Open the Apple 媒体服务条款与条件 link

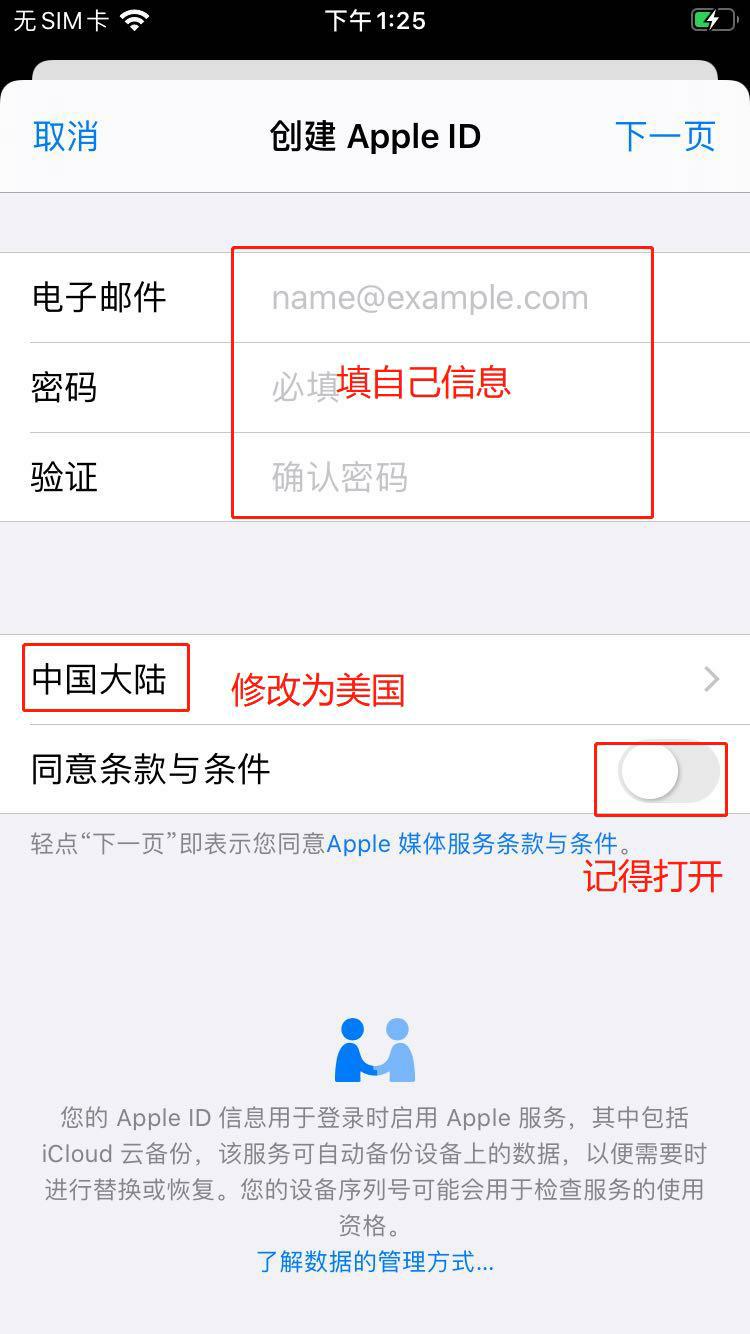472,843
